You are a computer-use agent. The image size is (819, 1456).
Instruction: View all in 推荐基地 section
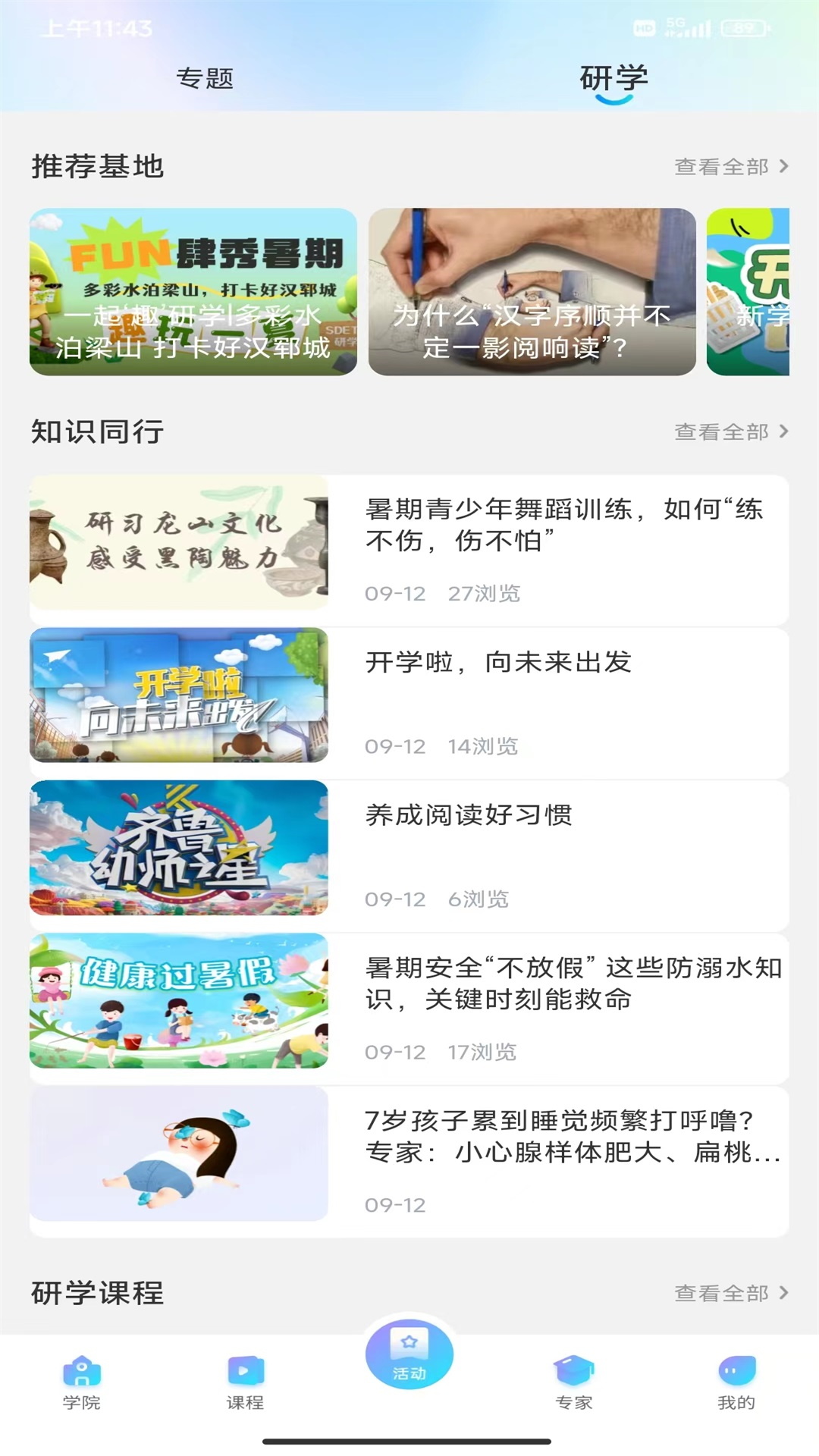[730, 167]
